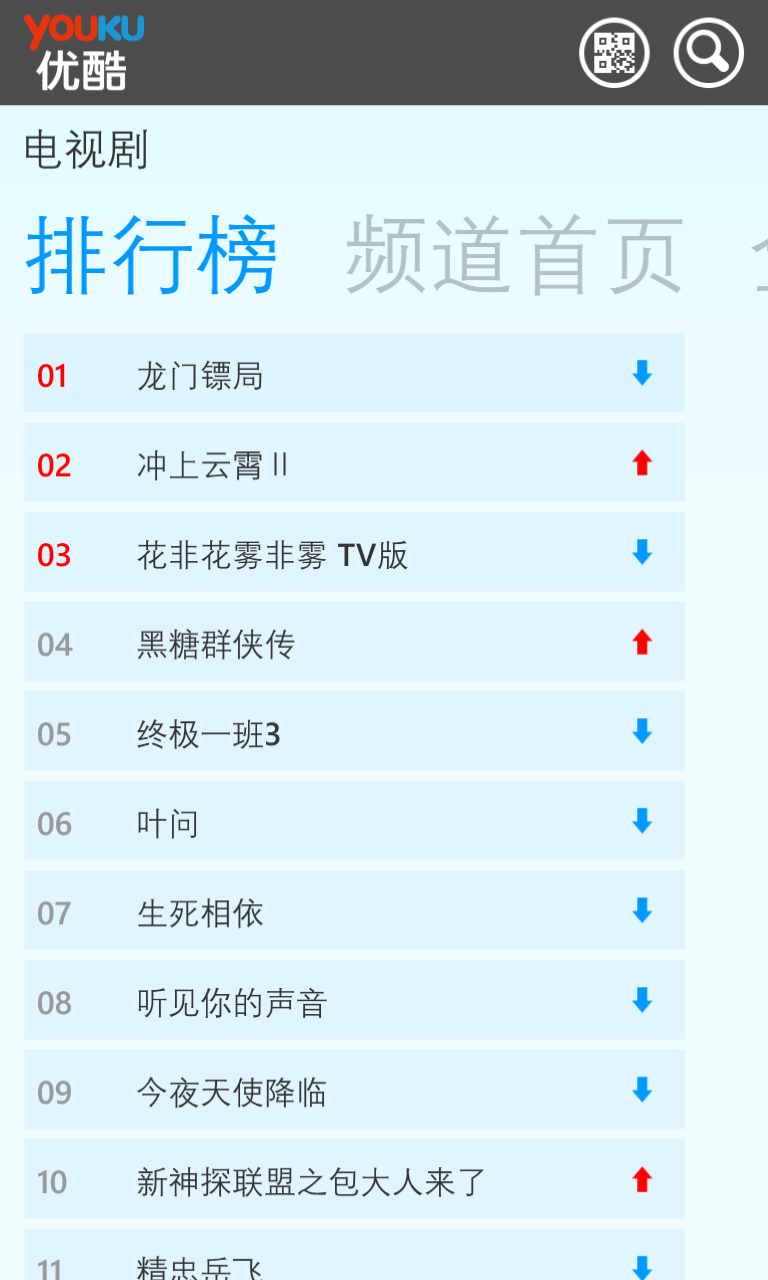This screenshot has height=1280, width=768.
Task: Open the search icon
Action: coord(708,53)
